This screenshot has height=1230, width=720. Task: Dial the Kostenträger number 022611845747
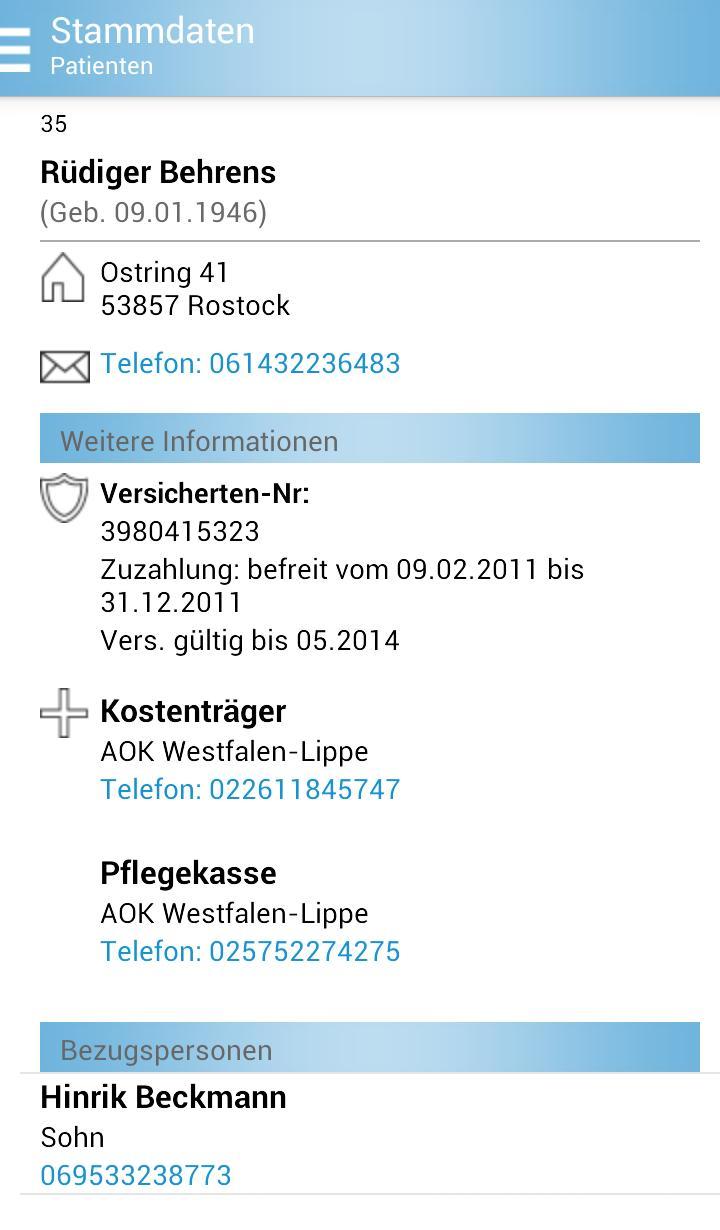click(249, 789)
